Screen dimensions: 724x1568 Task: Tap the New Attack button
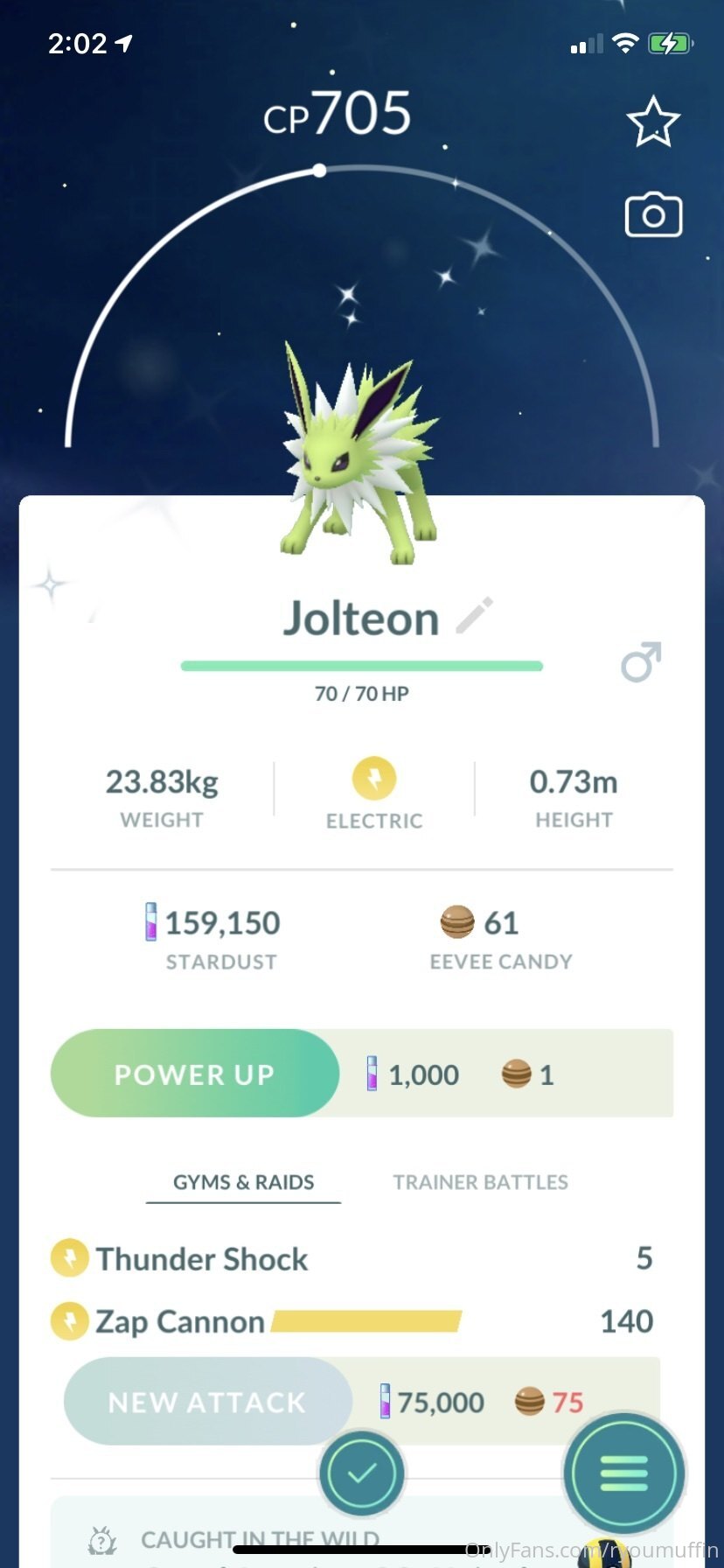(x=207, y=1402)
